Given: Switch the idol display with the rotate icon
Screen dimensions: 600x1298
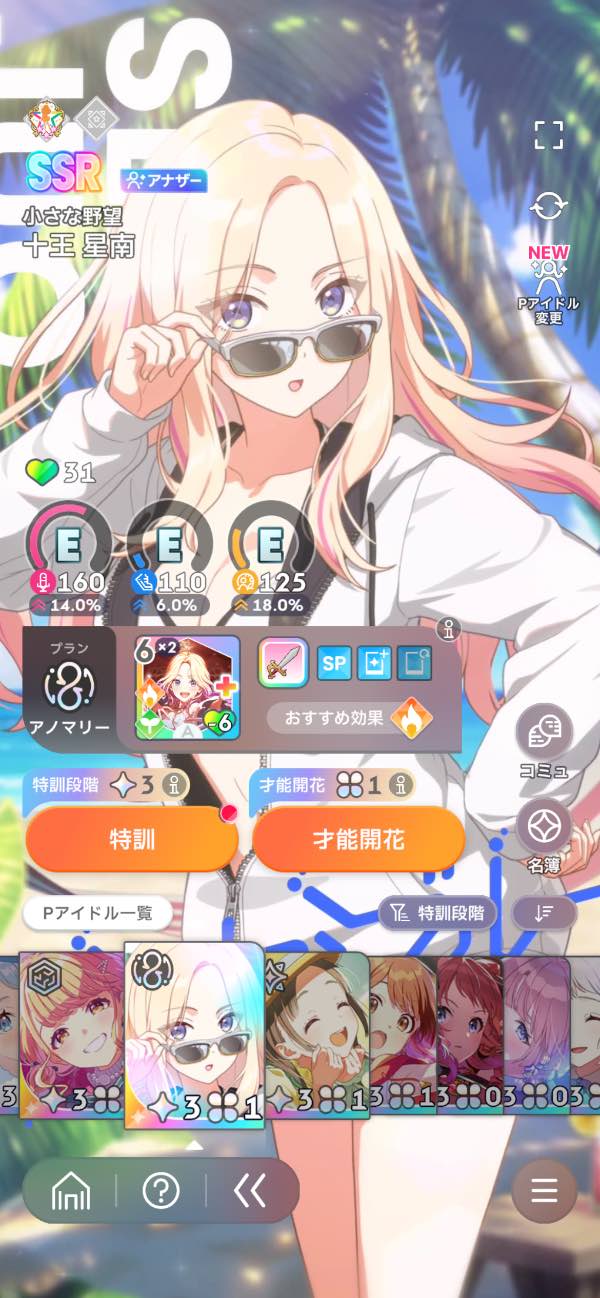Looking at the screenshot, I should [549, 207].
